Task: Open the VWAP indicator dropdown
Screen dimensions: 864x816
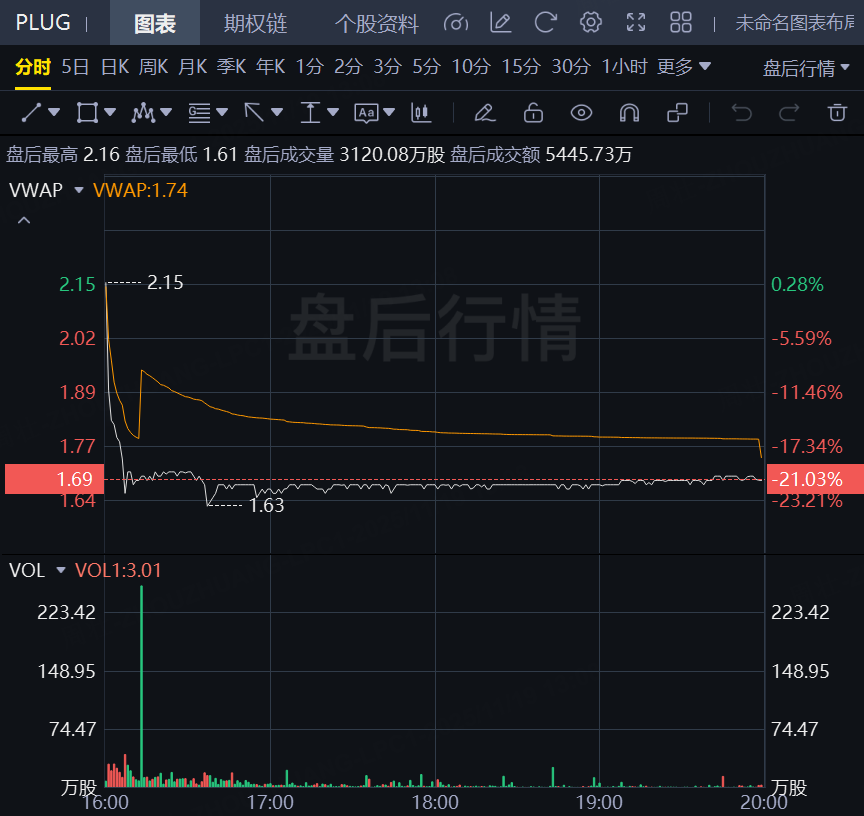Action: 79,190
